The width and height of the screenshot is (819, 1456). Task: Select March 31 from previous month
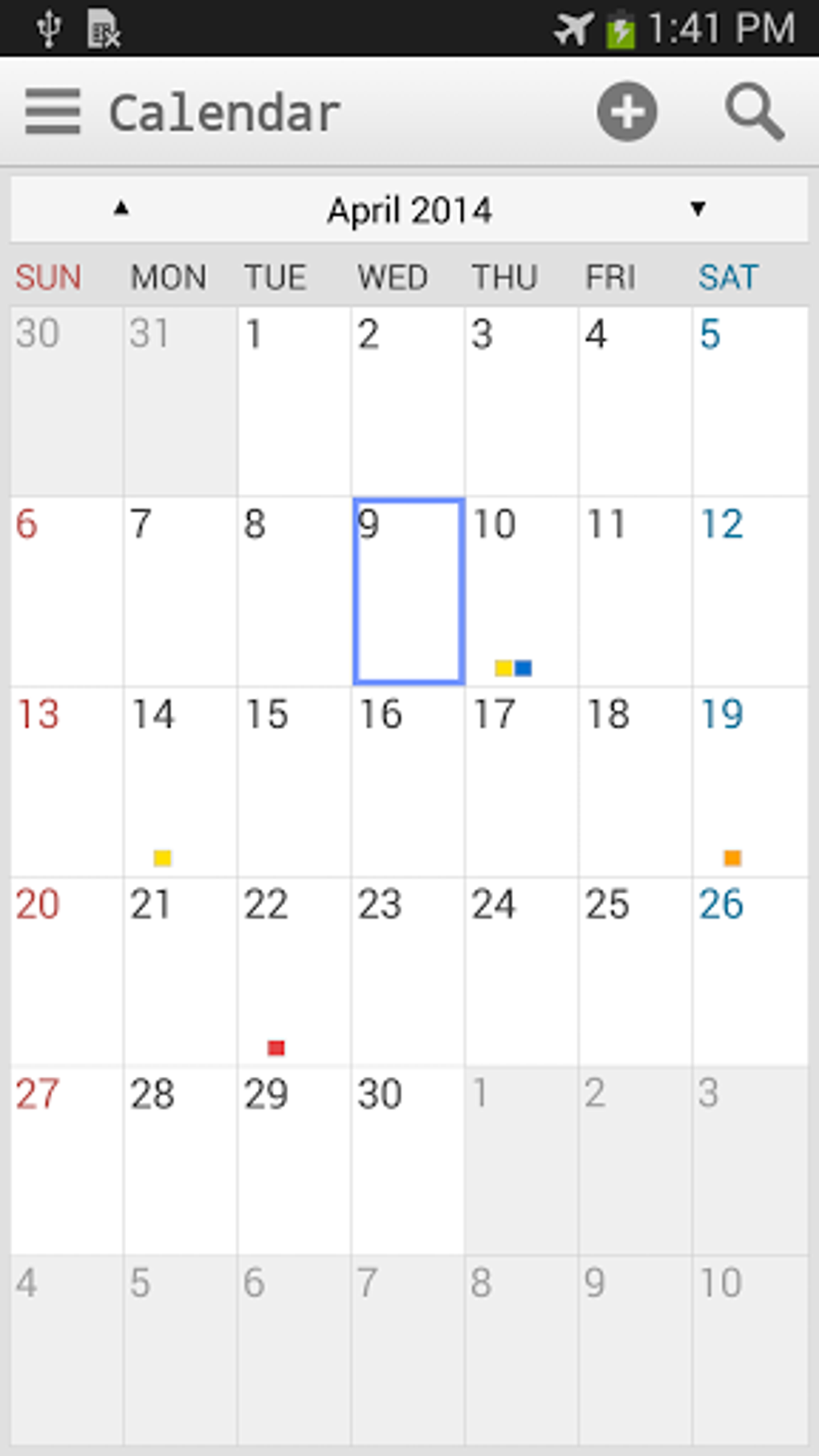click(x=181, y=402)
